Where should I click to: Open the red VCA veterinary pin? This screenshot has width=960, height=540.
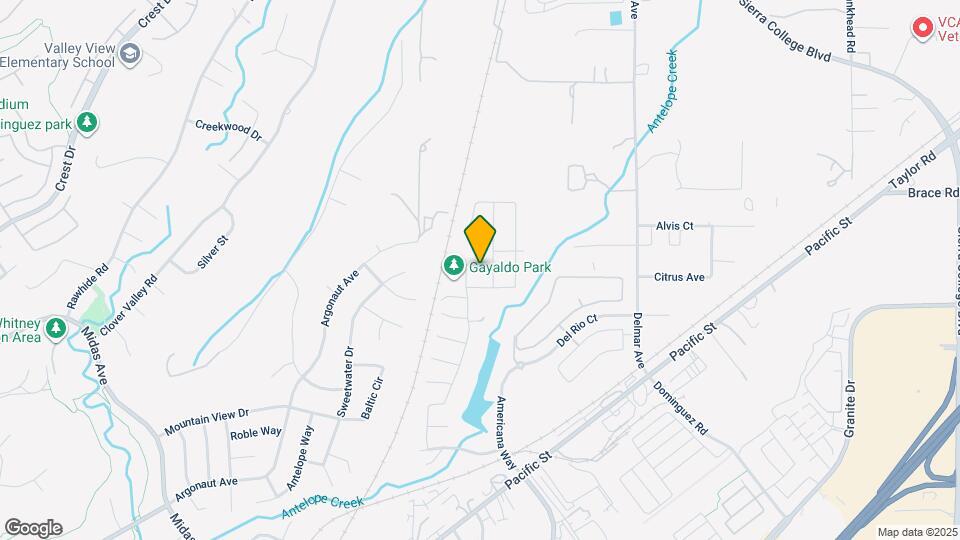pyautogui.click(x=922, y=28)
